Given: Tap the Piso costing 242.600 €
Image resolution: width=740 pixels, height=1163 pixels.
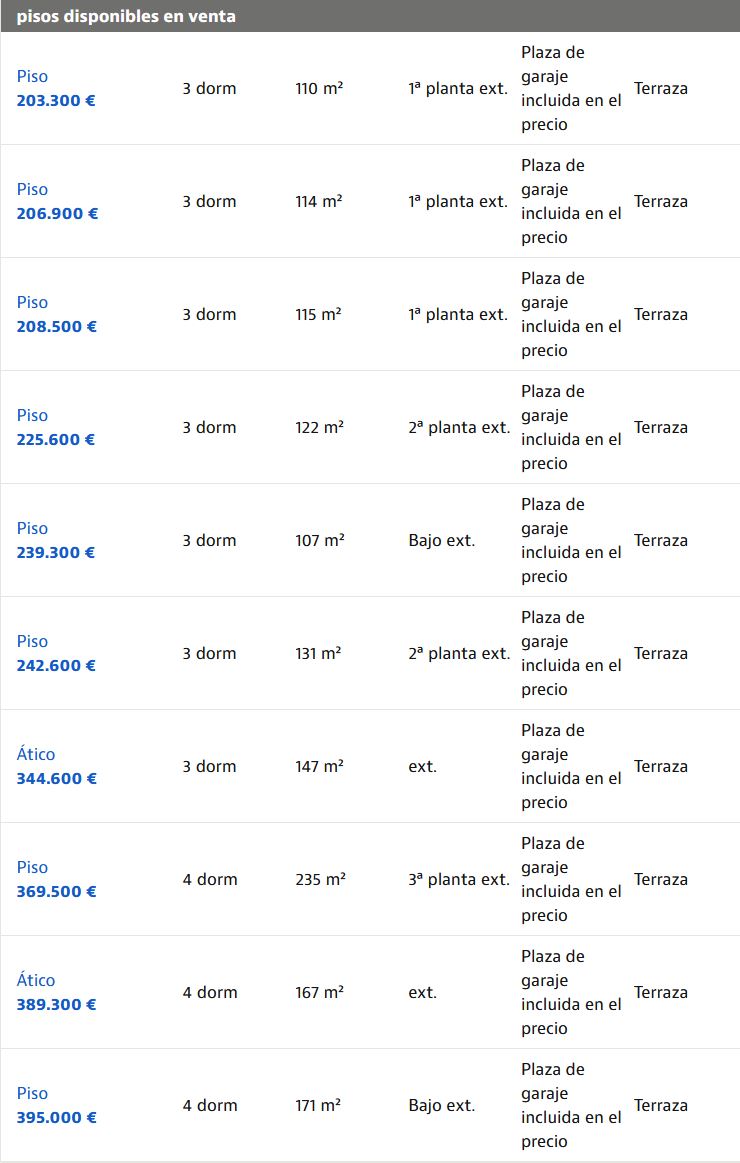Looking at the screenshot, I should pyautogui.click(x=56, y=654).
